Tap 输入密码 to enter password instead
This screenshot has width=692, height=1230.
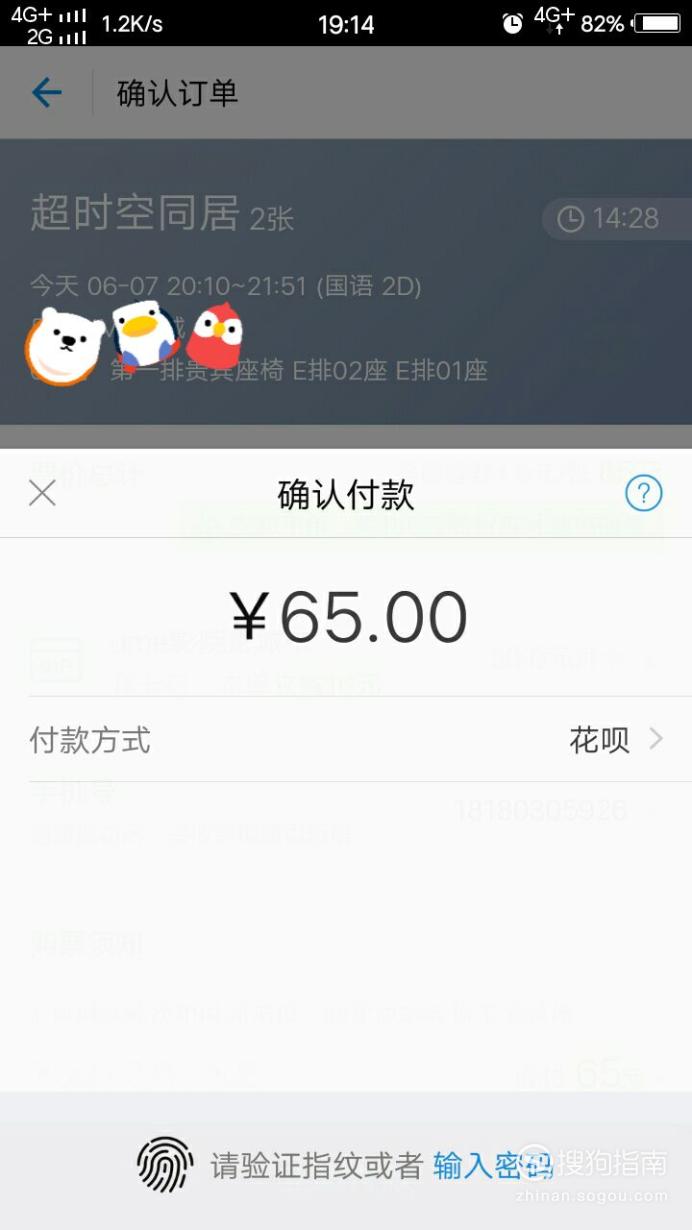tap(492, 1165)
